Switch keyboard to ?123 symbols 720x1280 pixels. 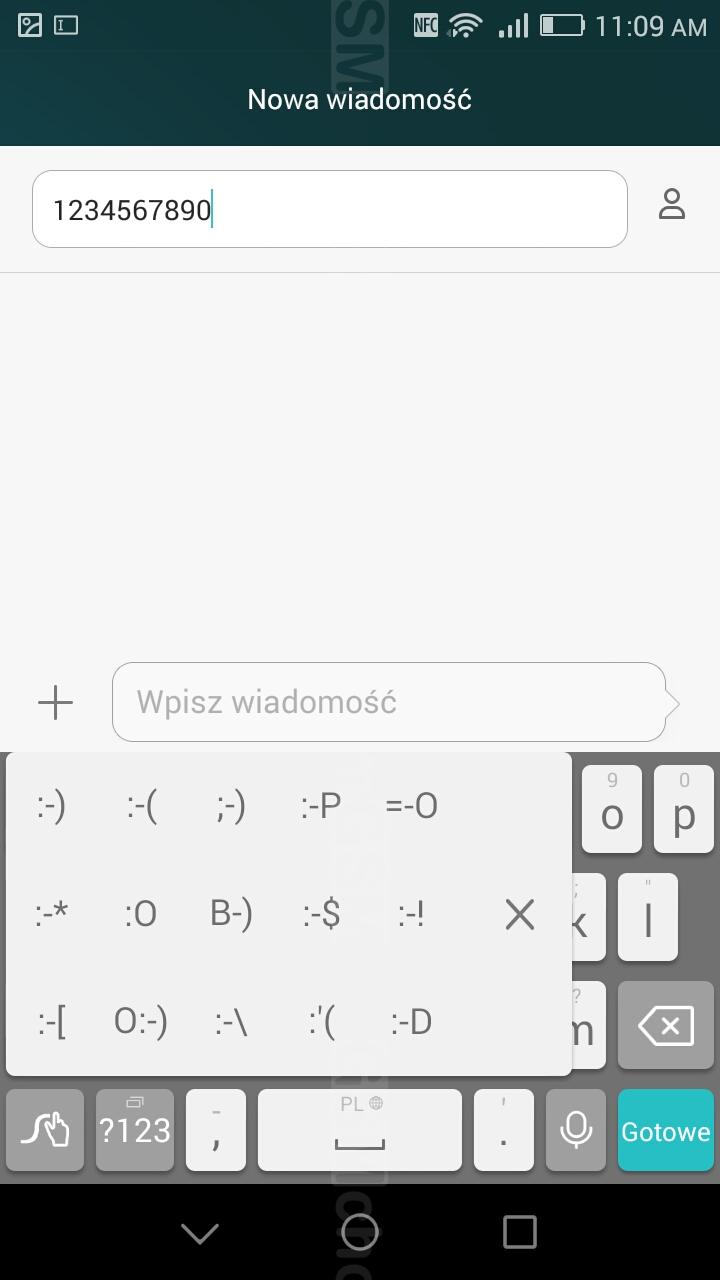(x=135, y=1130)
